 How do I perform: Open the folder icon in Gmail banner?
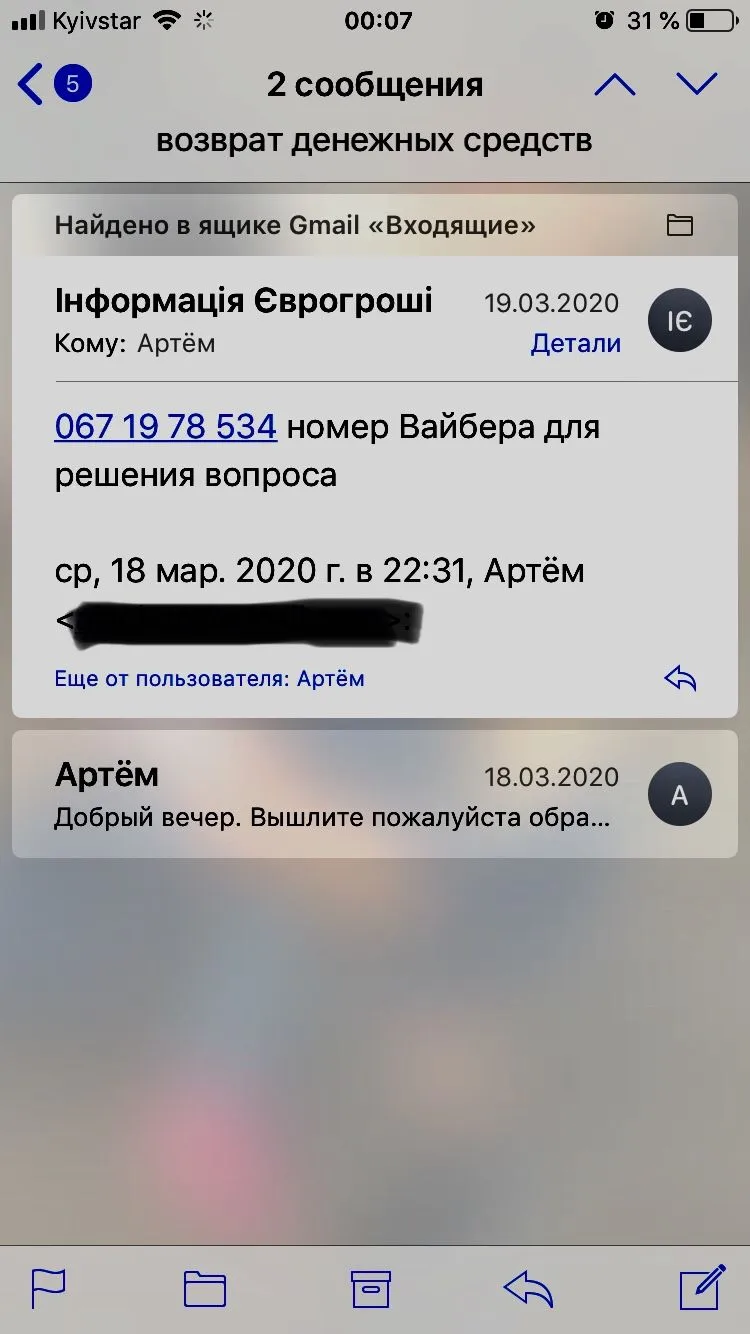pos(680,225)
